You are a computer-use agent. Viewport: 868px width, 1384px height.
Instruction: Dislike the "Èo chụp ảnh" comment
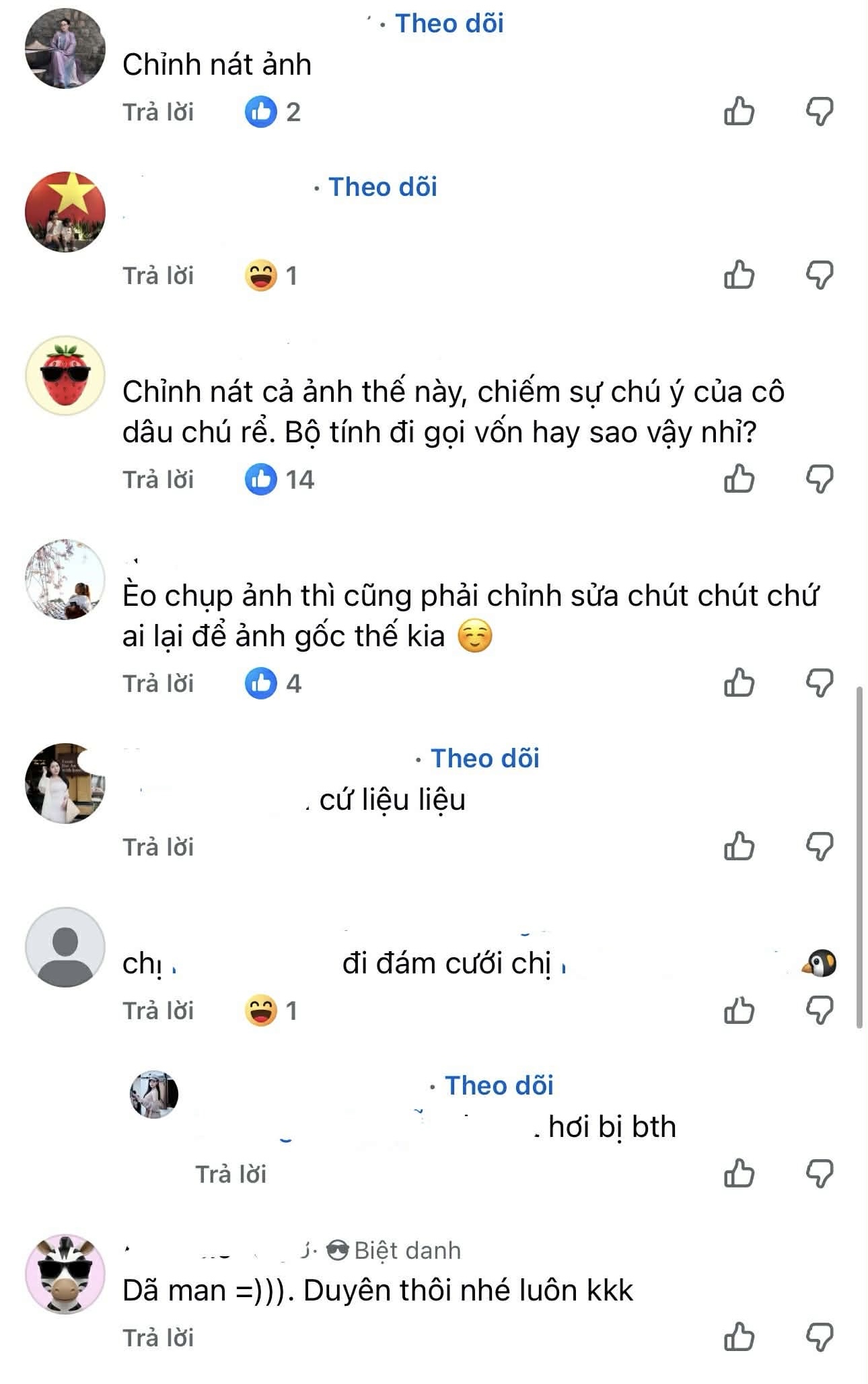pos(820,683)
